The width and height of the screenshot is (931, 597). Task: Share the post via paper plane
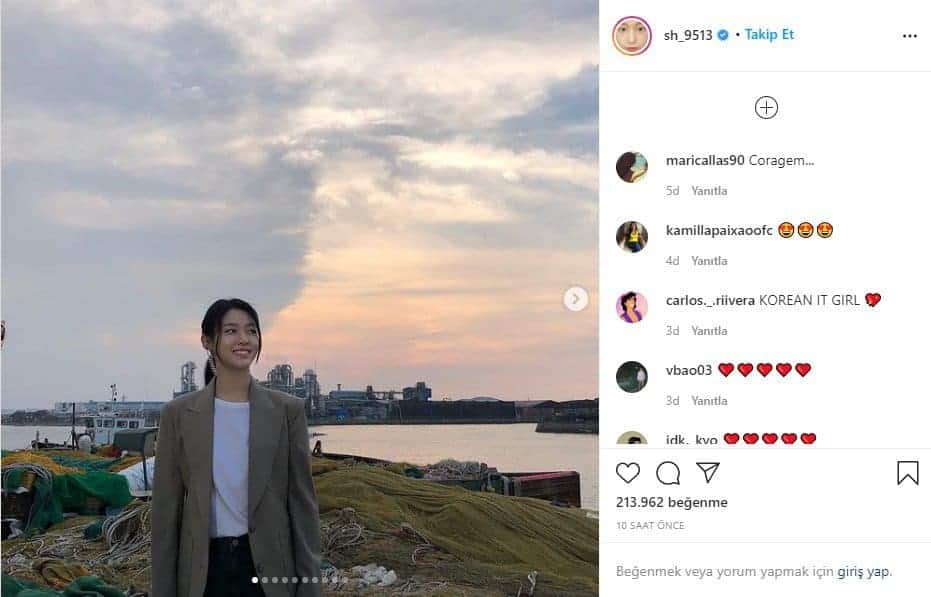coord(707,473)
